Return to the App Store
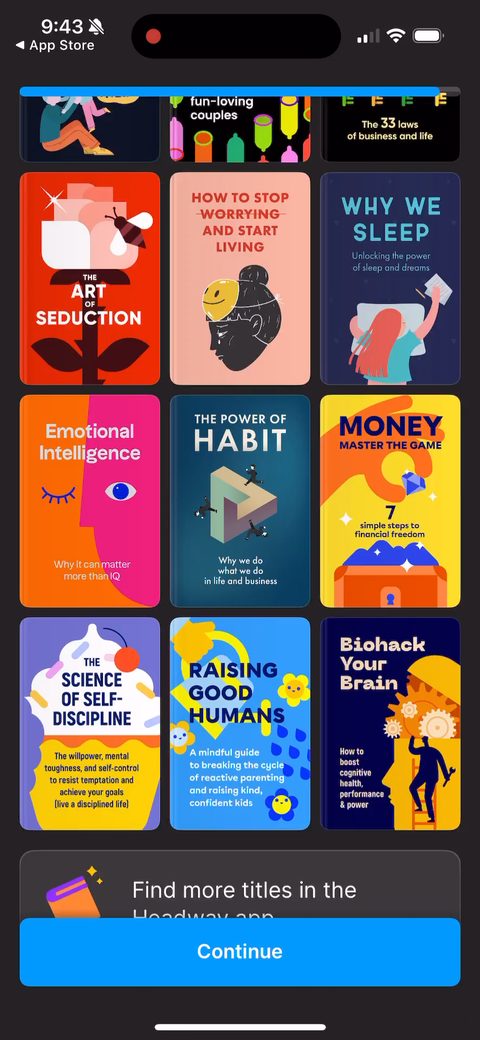This screenshot has width=480, height=1040. 55,45
